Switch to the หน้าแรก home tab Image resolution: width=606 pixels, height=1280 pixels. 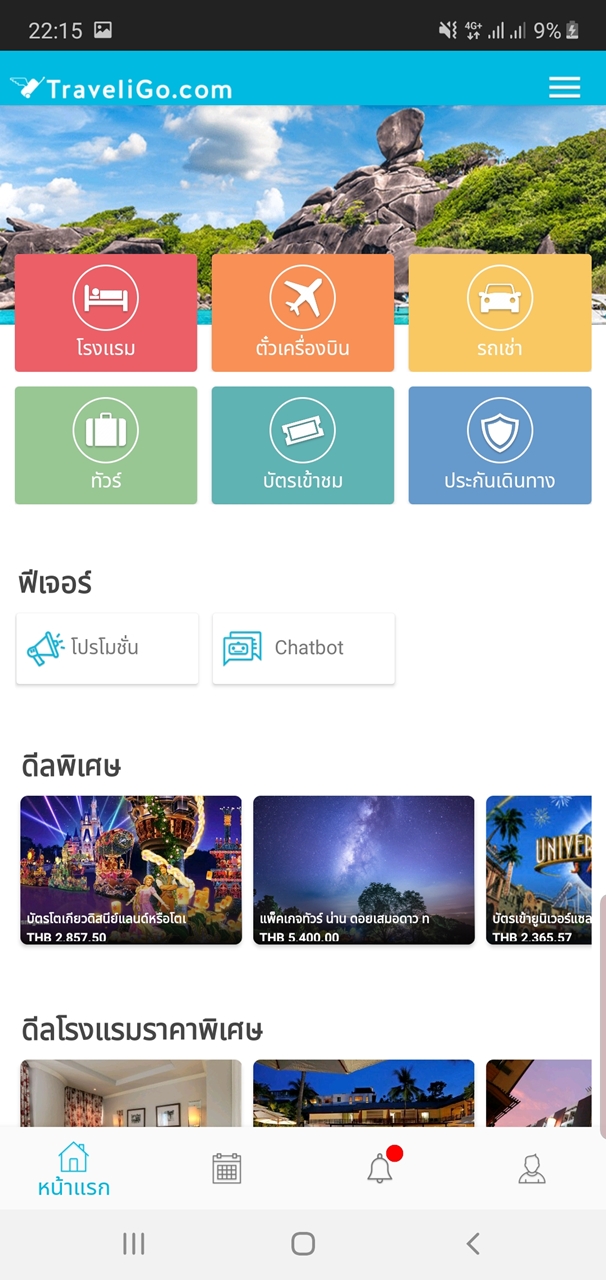point(74,1170)
